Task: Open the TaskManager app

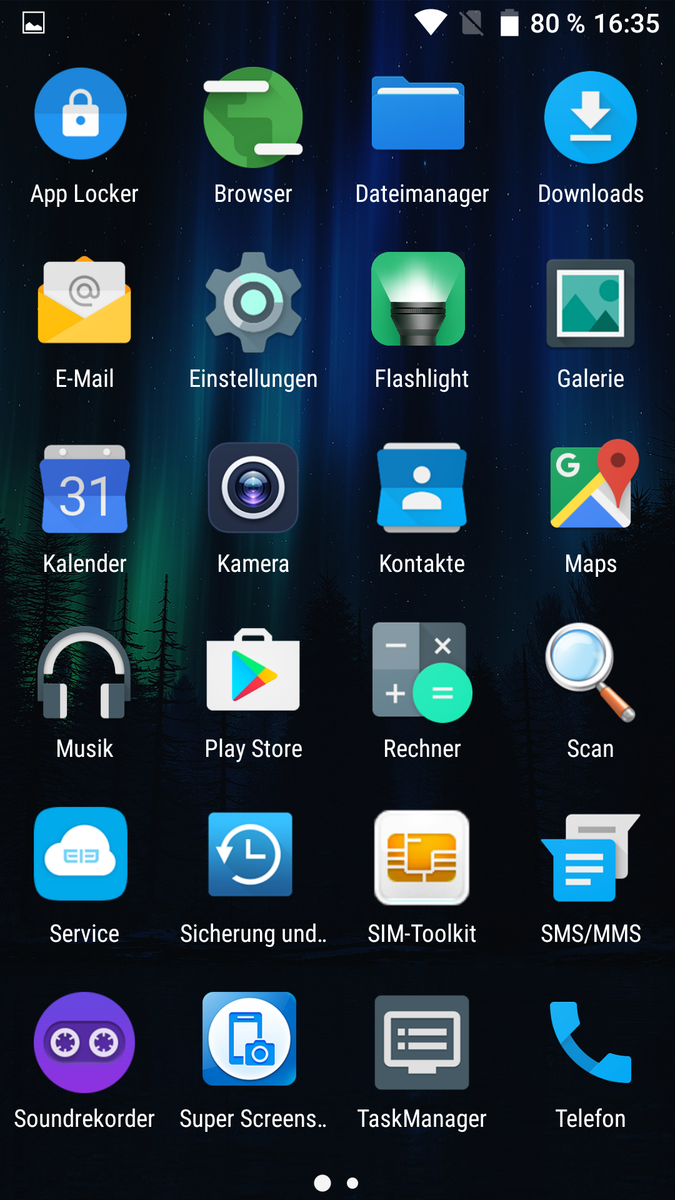Action: (x=421, y=1042)
